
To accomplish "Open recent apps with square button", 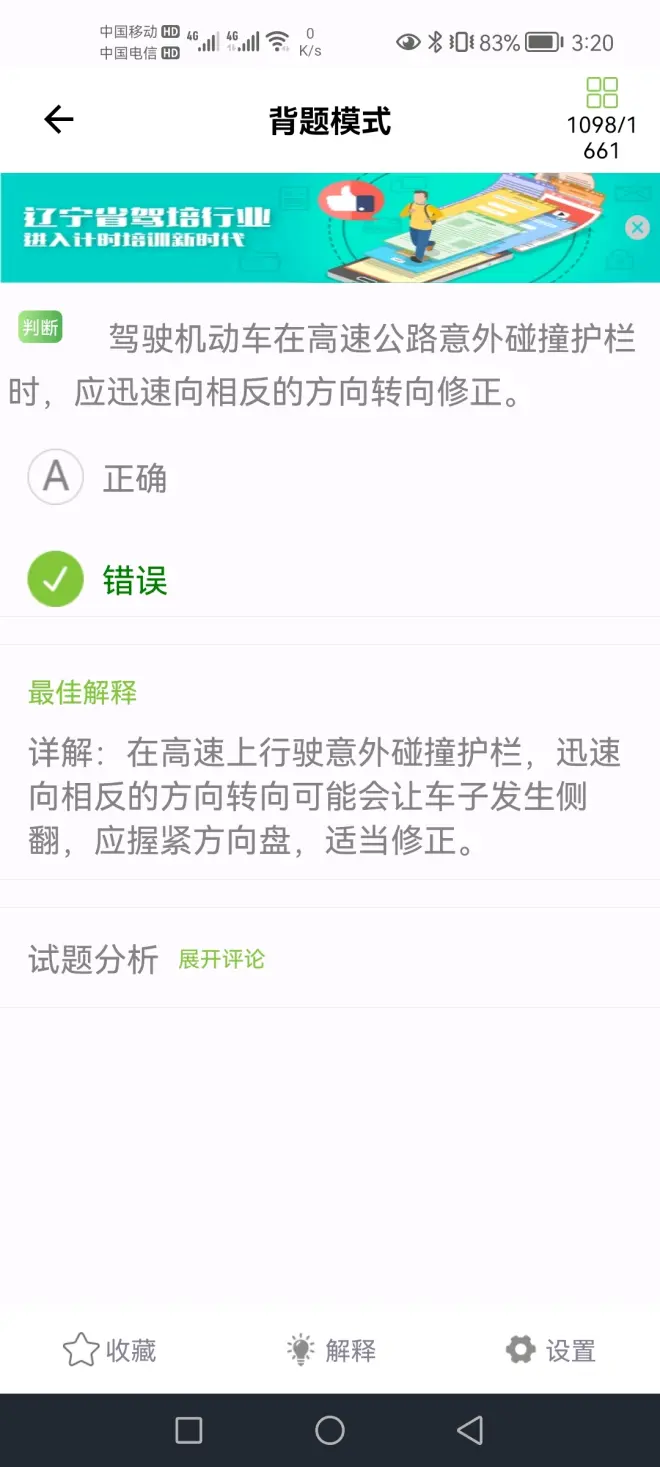I will click(189, 1430).
